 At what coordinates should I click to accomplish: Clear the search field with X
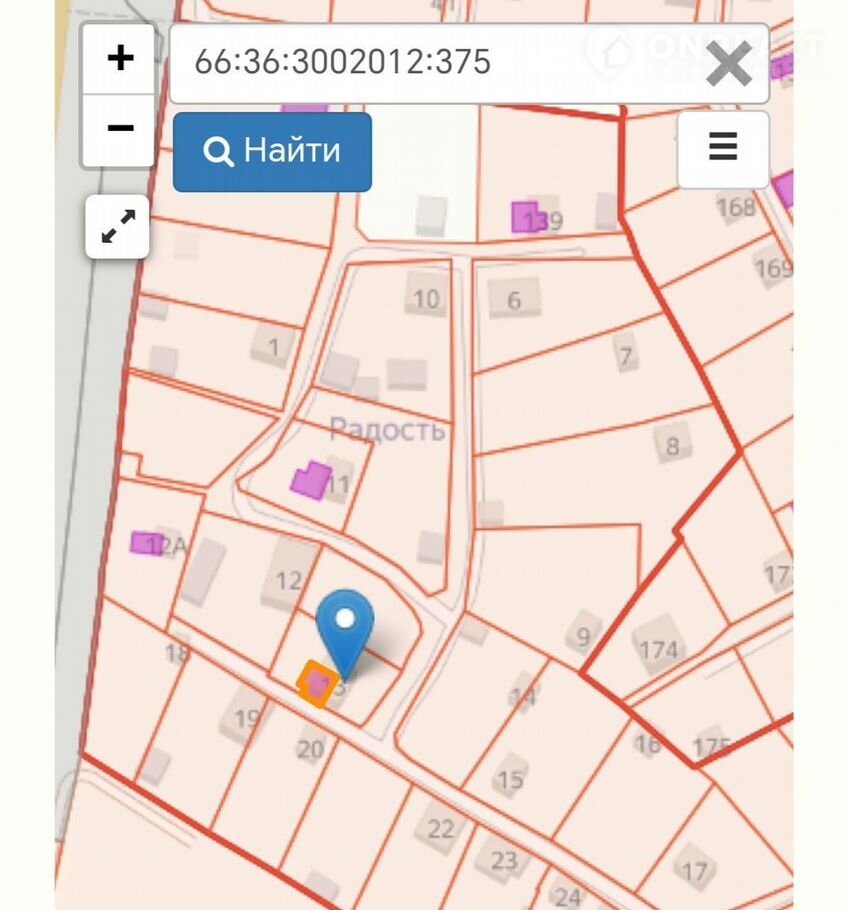729,65
